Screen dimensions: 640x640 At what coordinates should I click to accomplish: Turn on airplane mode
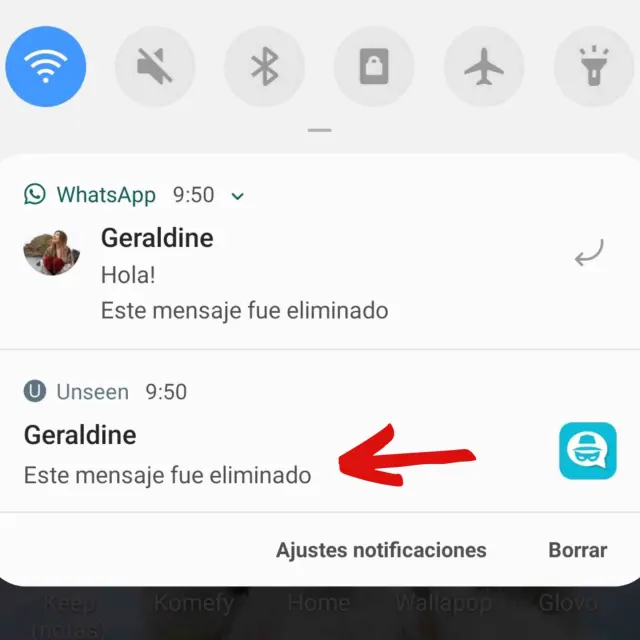point(484,67)
